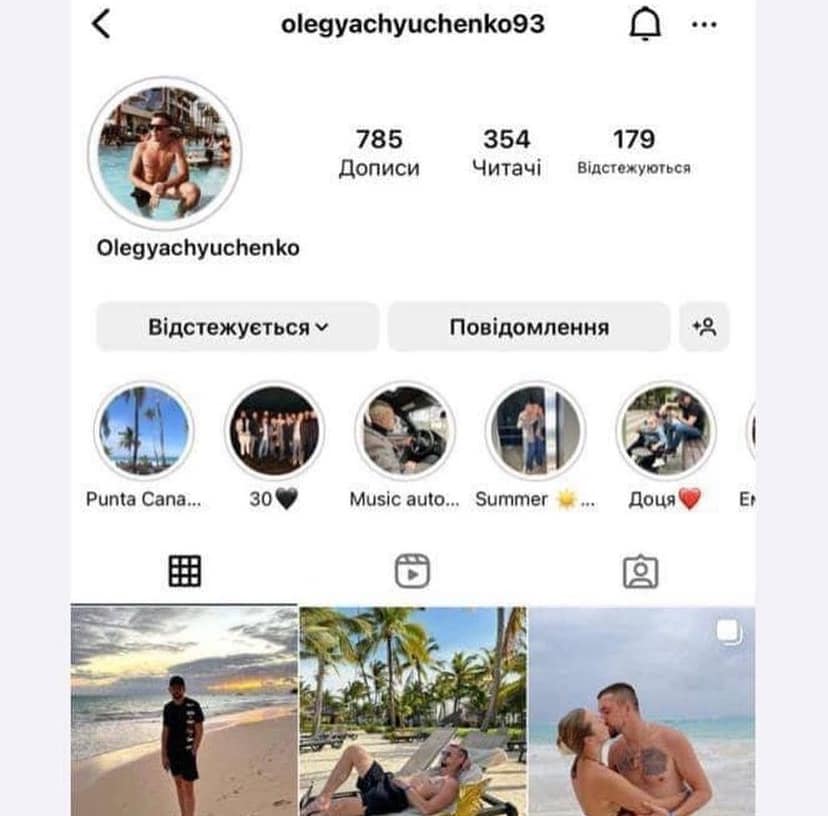Image resolution: width=828 pixels, height=816 pixels.
Task: Switch to the Reels tab
Action: coord(412,571)
